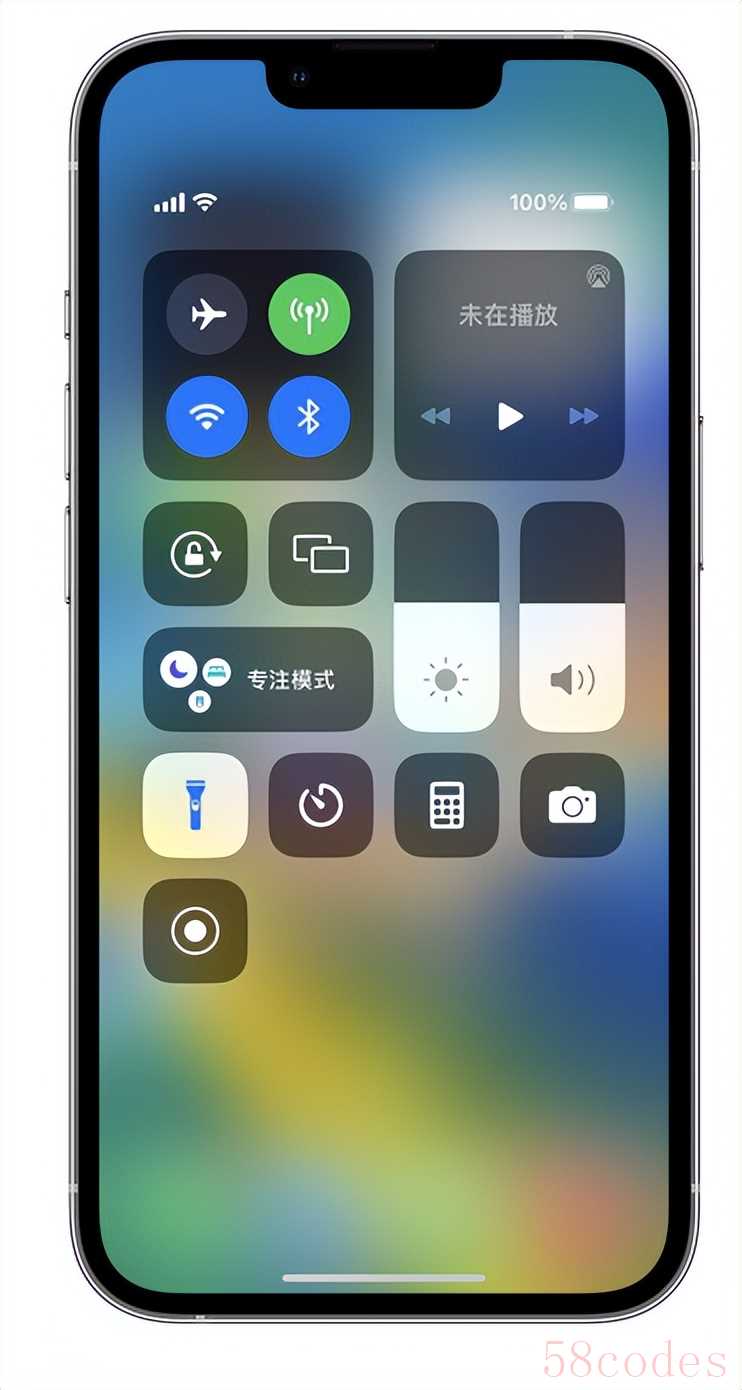Viewport: 742px width, 1390px height.
Task: Turn on Airplane Mode
Action: pyautogui.click(x=207, y=315)
